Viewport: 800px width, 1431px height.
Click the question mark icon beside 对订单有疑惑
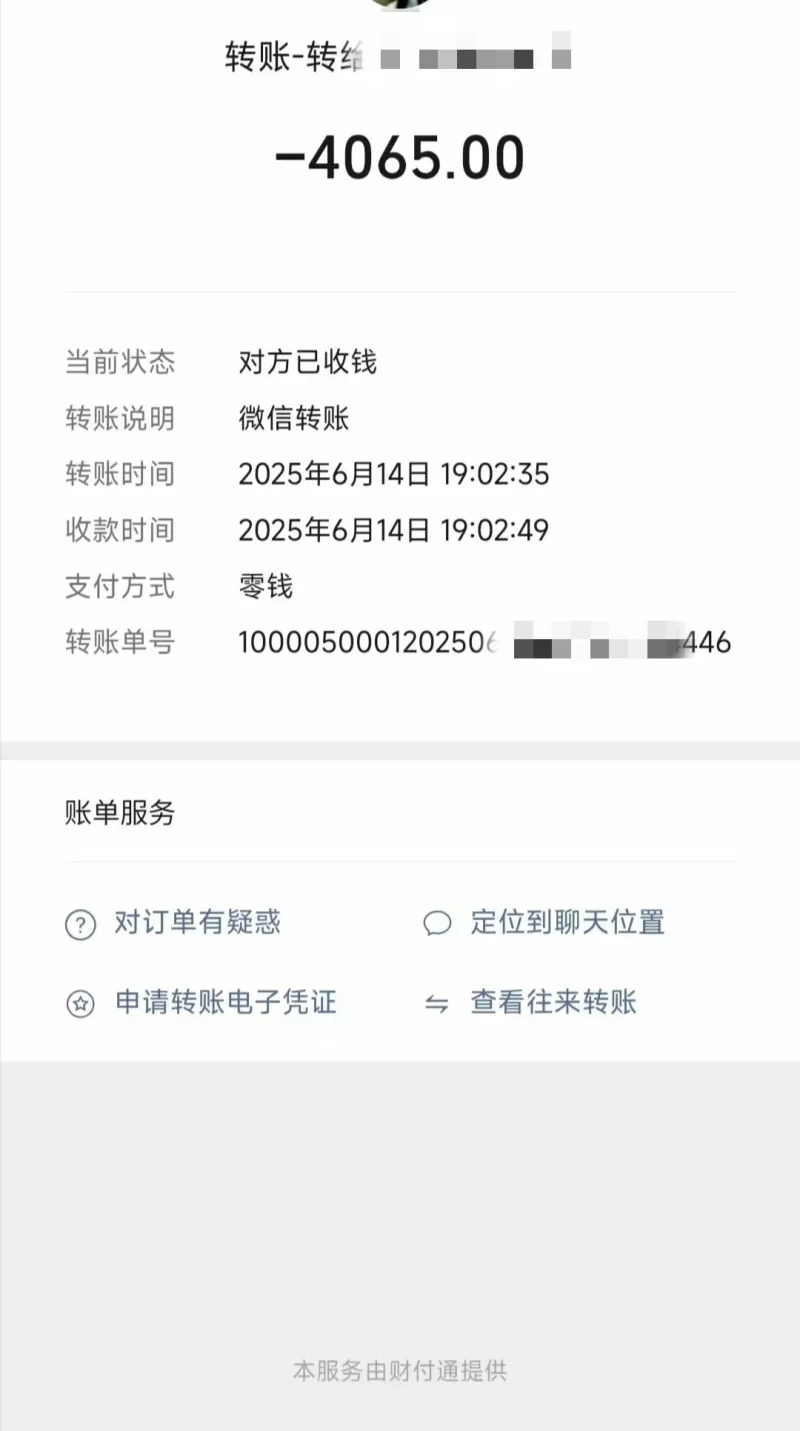tap(79, 924)
